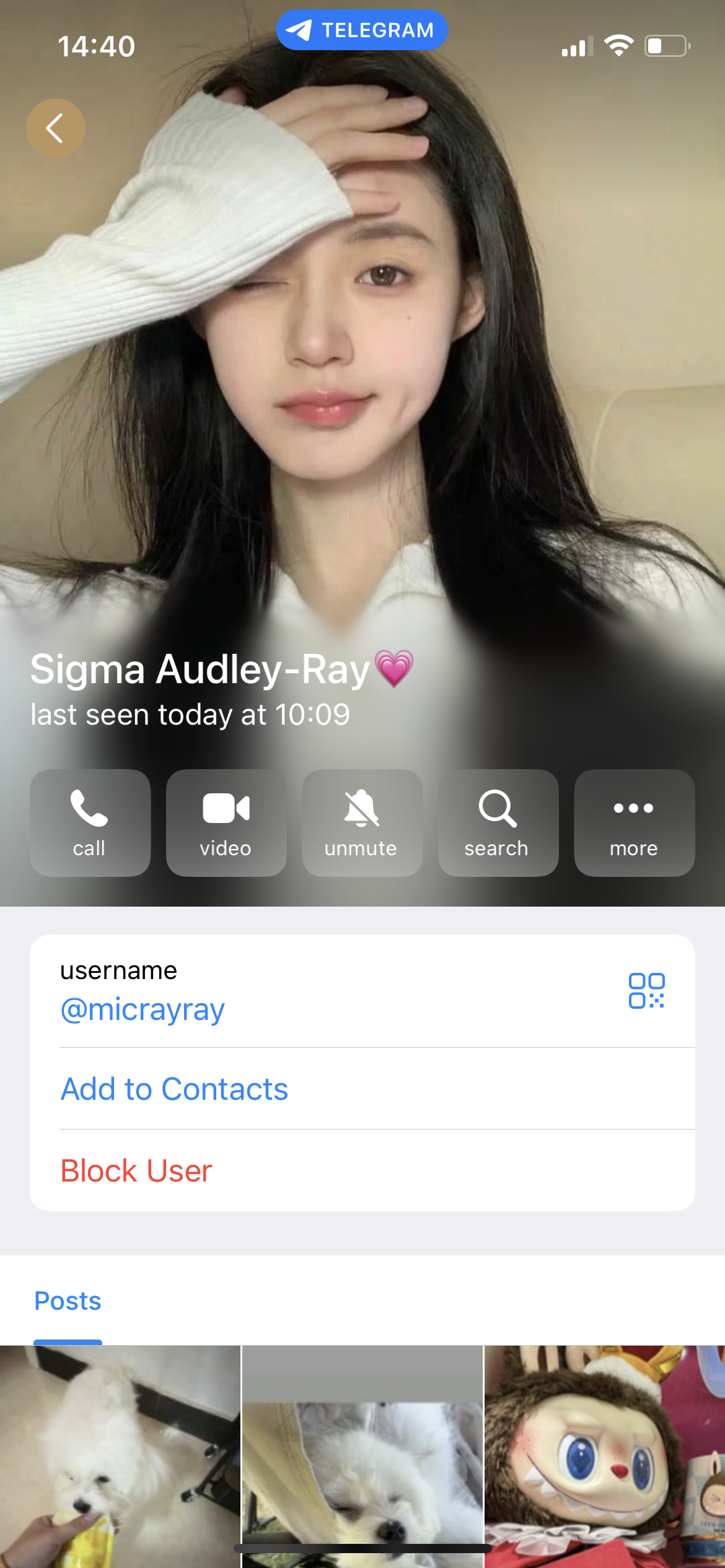The height and width of the screenshot is (1568, 725).
Task: Start a video call
Action: [x=226, y=822]
